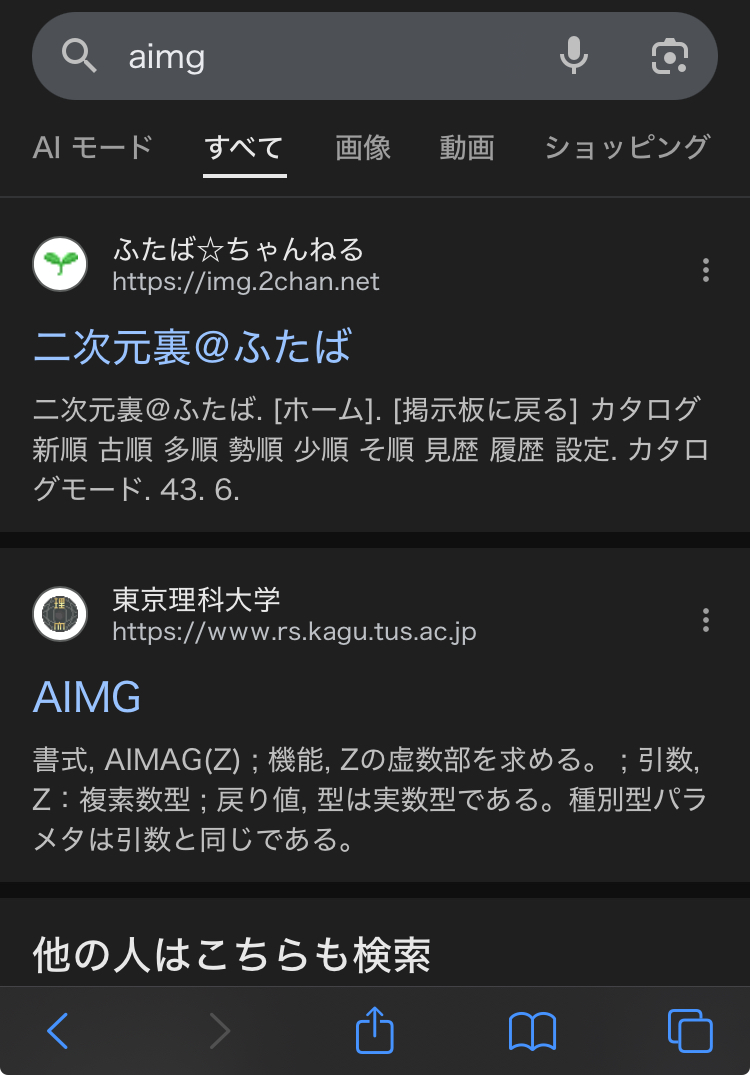750x1075 pixels.
Task: Open the AIMG result from 東京理科大学
Action: [x=87, y=697]
